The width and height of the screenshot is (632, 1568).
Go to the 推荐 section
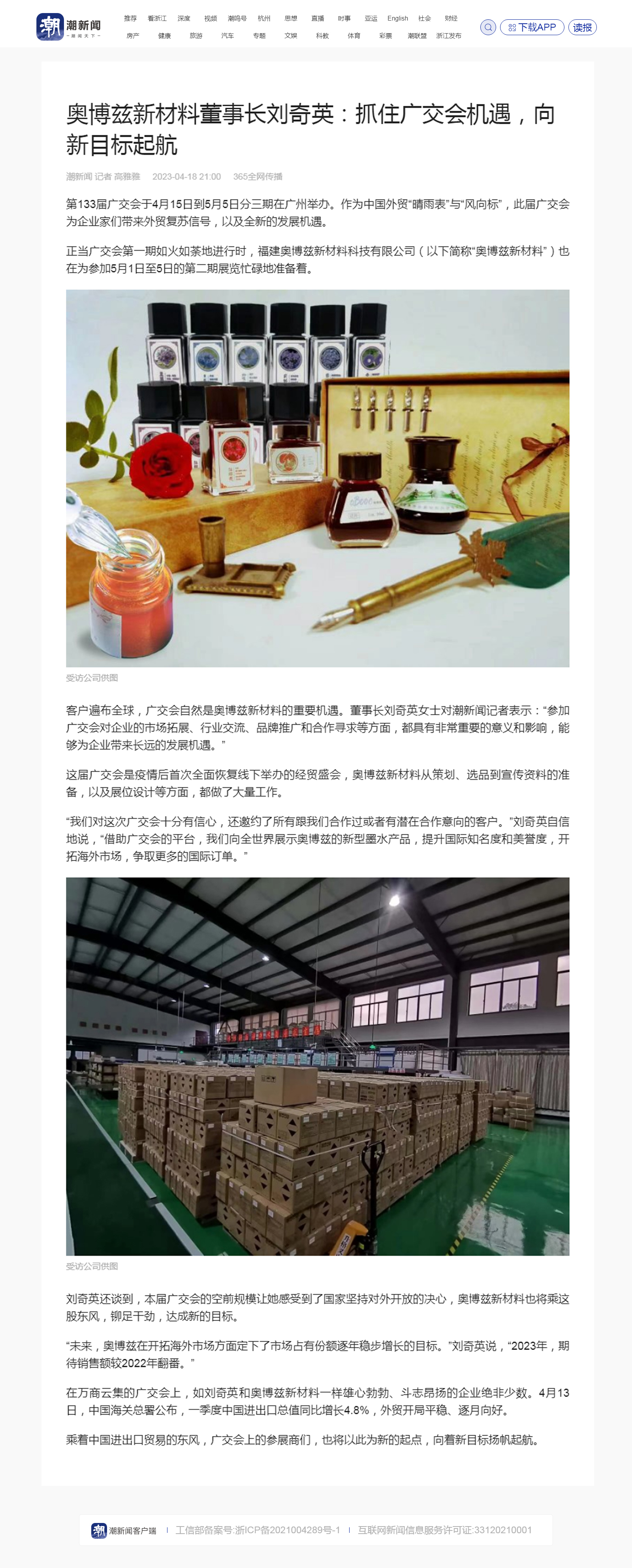[x=130, y=18]
